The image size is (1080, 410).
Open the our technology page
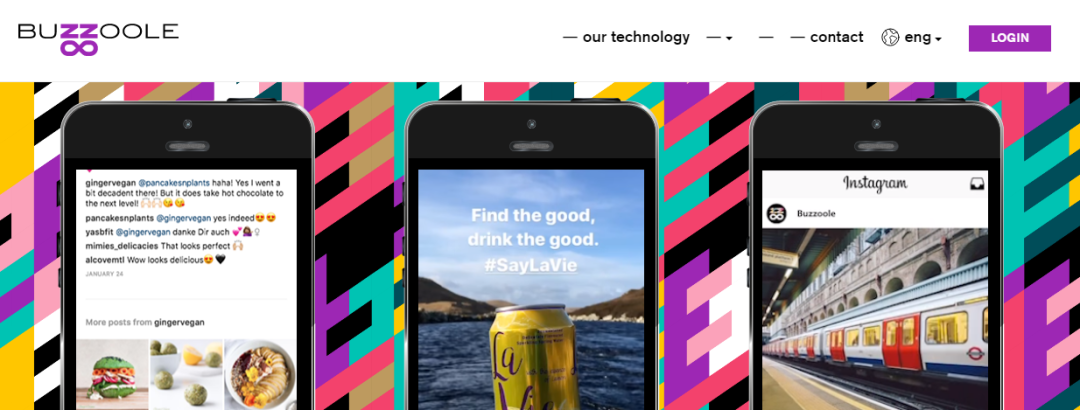pos(635,38)
